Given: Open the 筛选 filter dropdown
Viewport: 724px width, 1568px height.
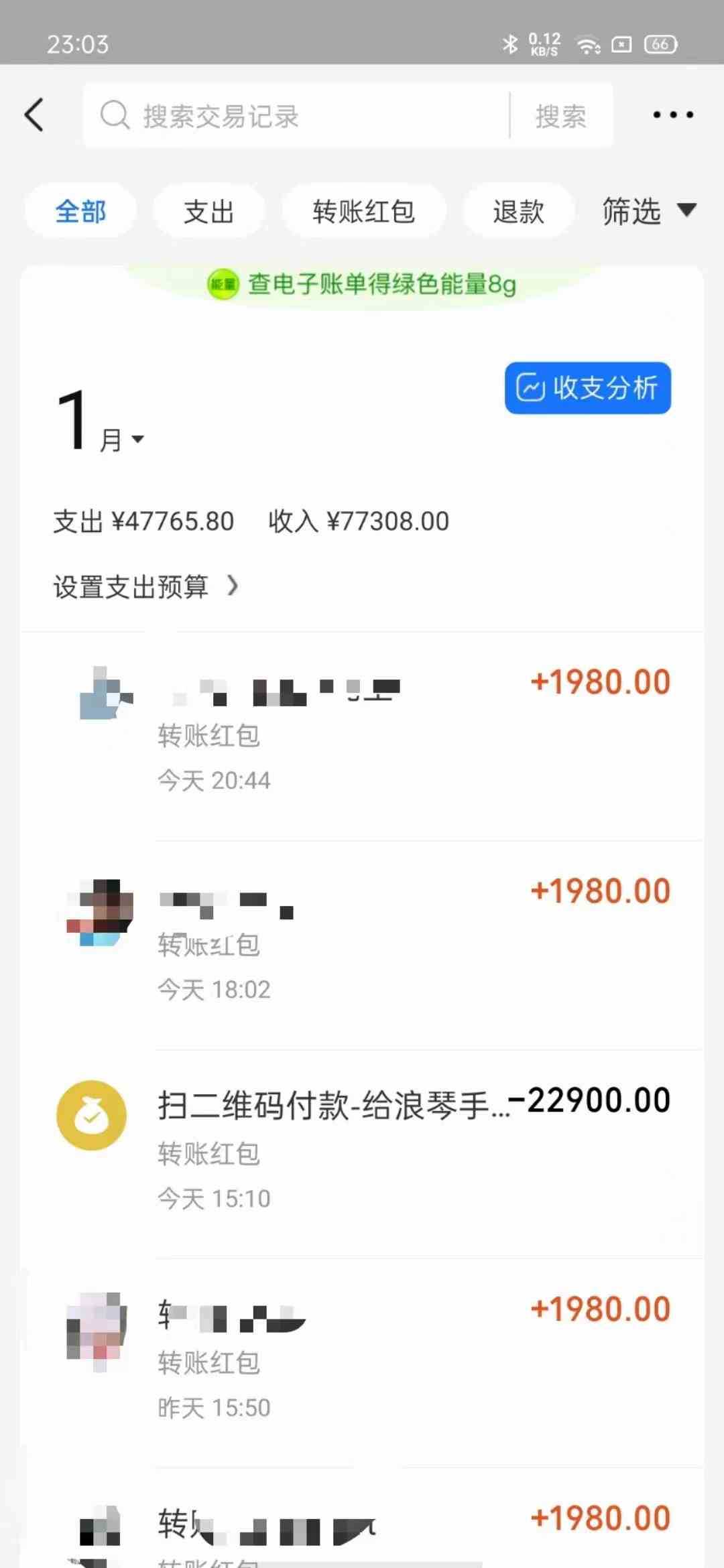Looking at the screenshot, I should tap(648, 210).
